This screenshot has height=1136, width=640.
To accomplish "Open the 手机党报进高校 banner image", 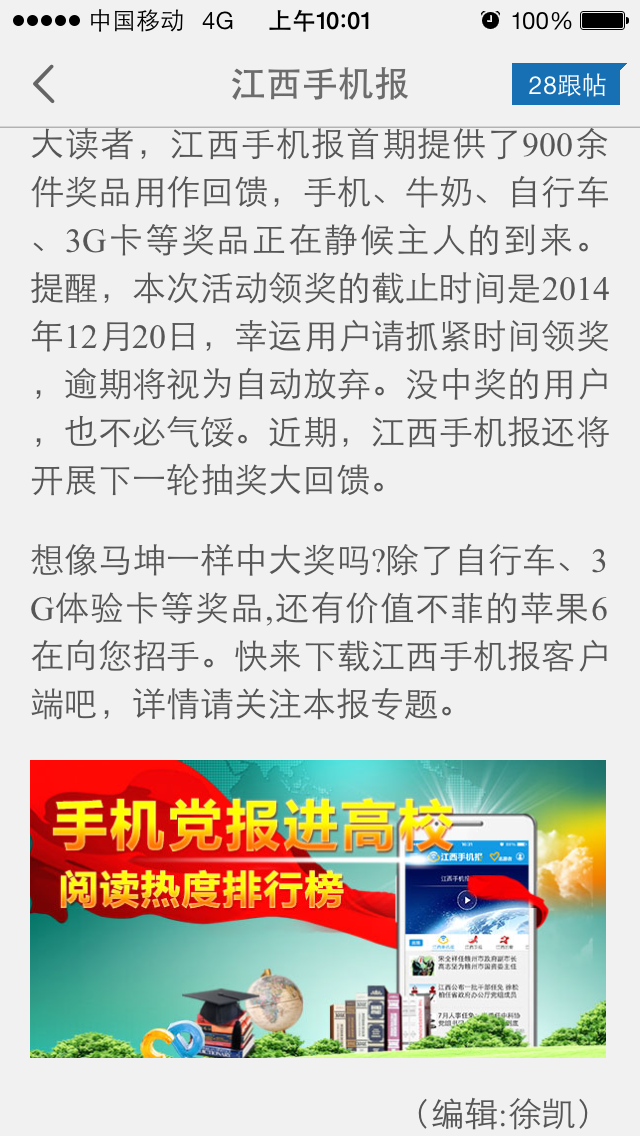I will click(318, 908).
